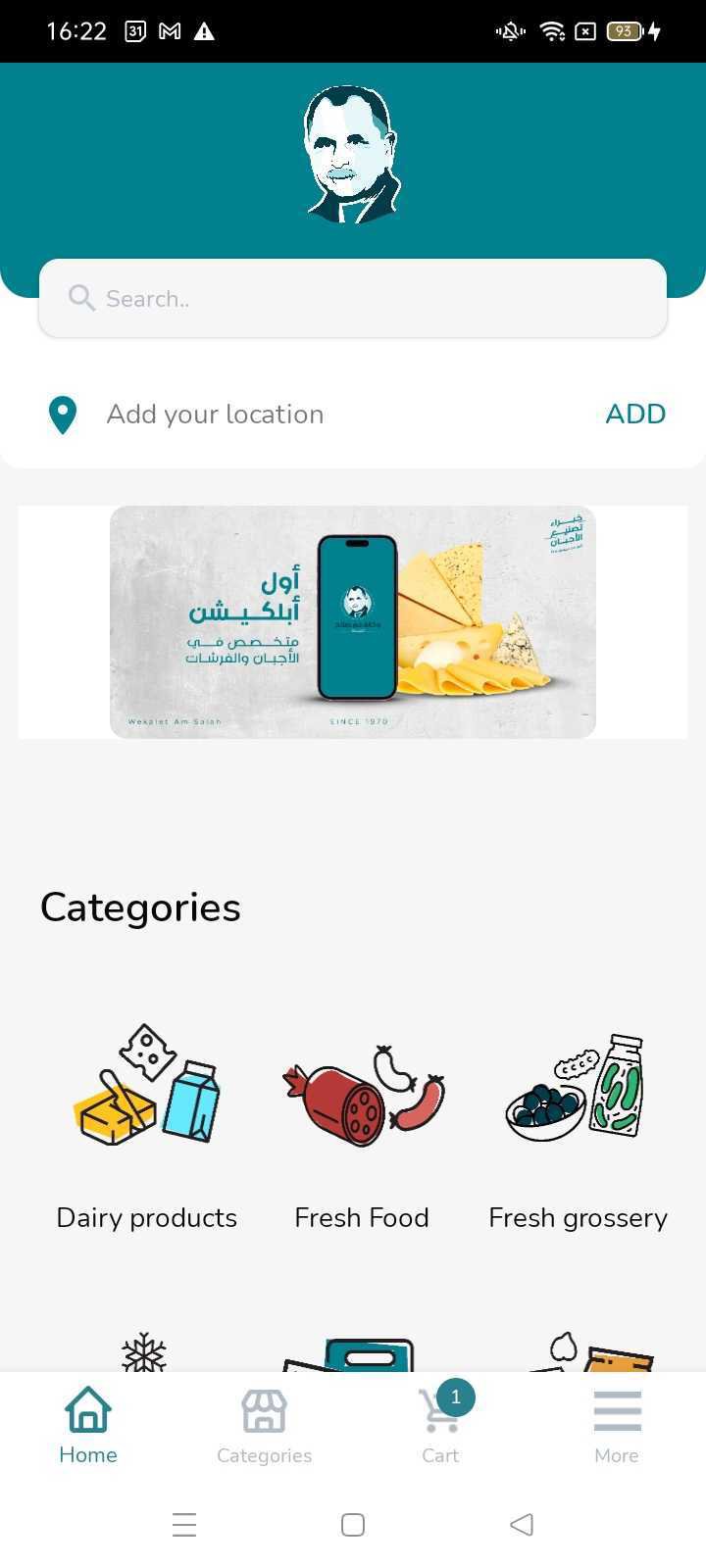
Task: Switch to the Categories tab
Action: click(x=265, y=1427)
